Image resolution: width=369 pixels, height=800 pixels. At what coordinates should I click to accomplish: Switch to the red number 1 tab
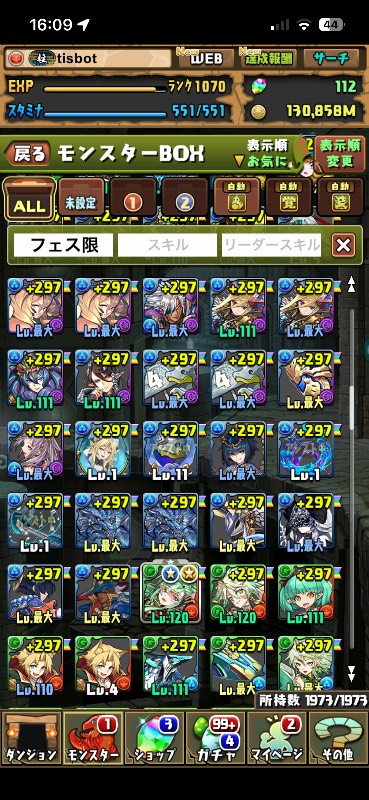(133, 197)
